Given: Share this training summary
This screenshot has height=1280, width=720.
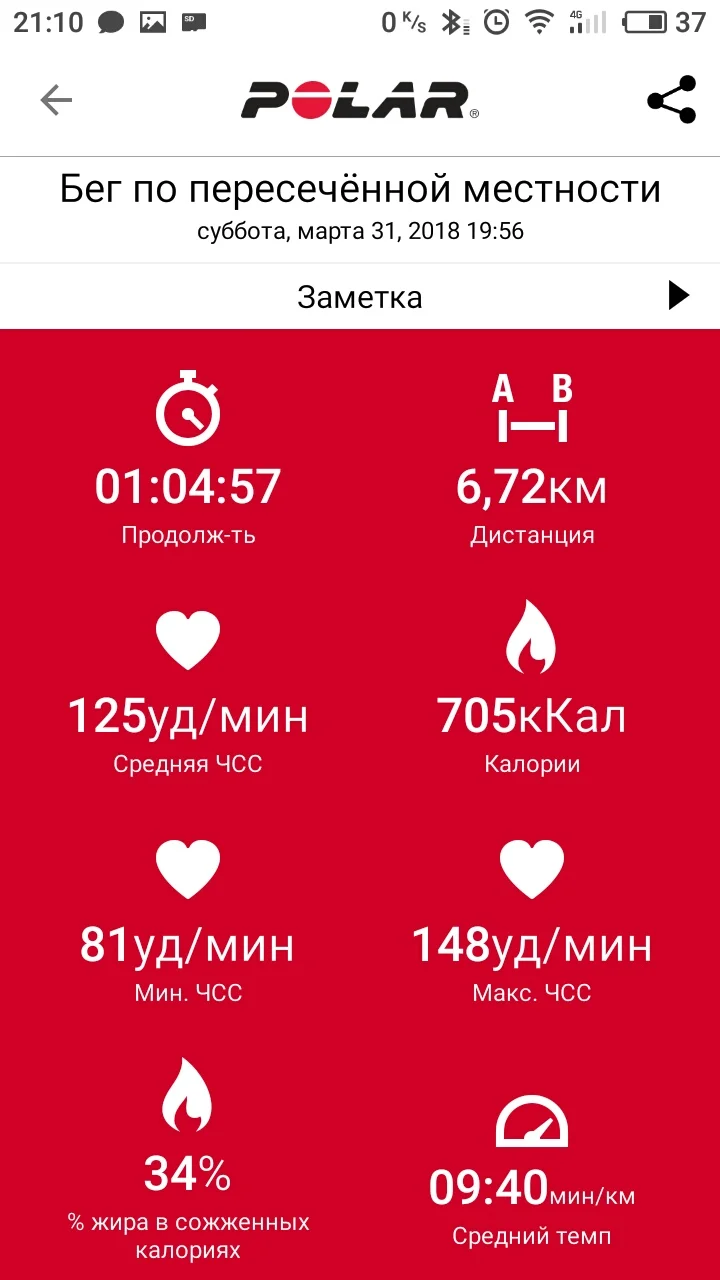Looking at the screenshot, I should point(671,99).
